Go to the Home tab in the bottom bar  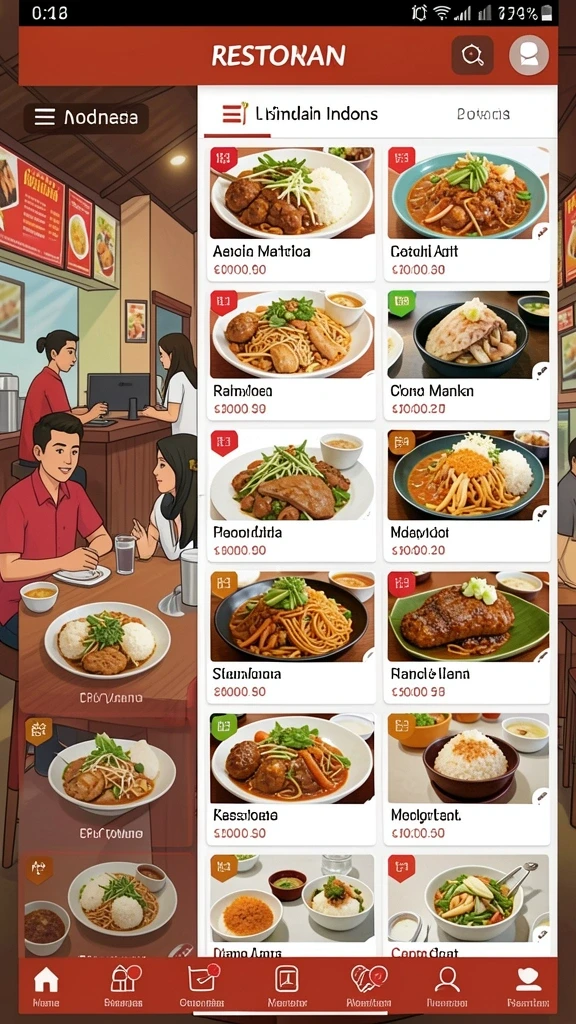[x=46, y=986]
